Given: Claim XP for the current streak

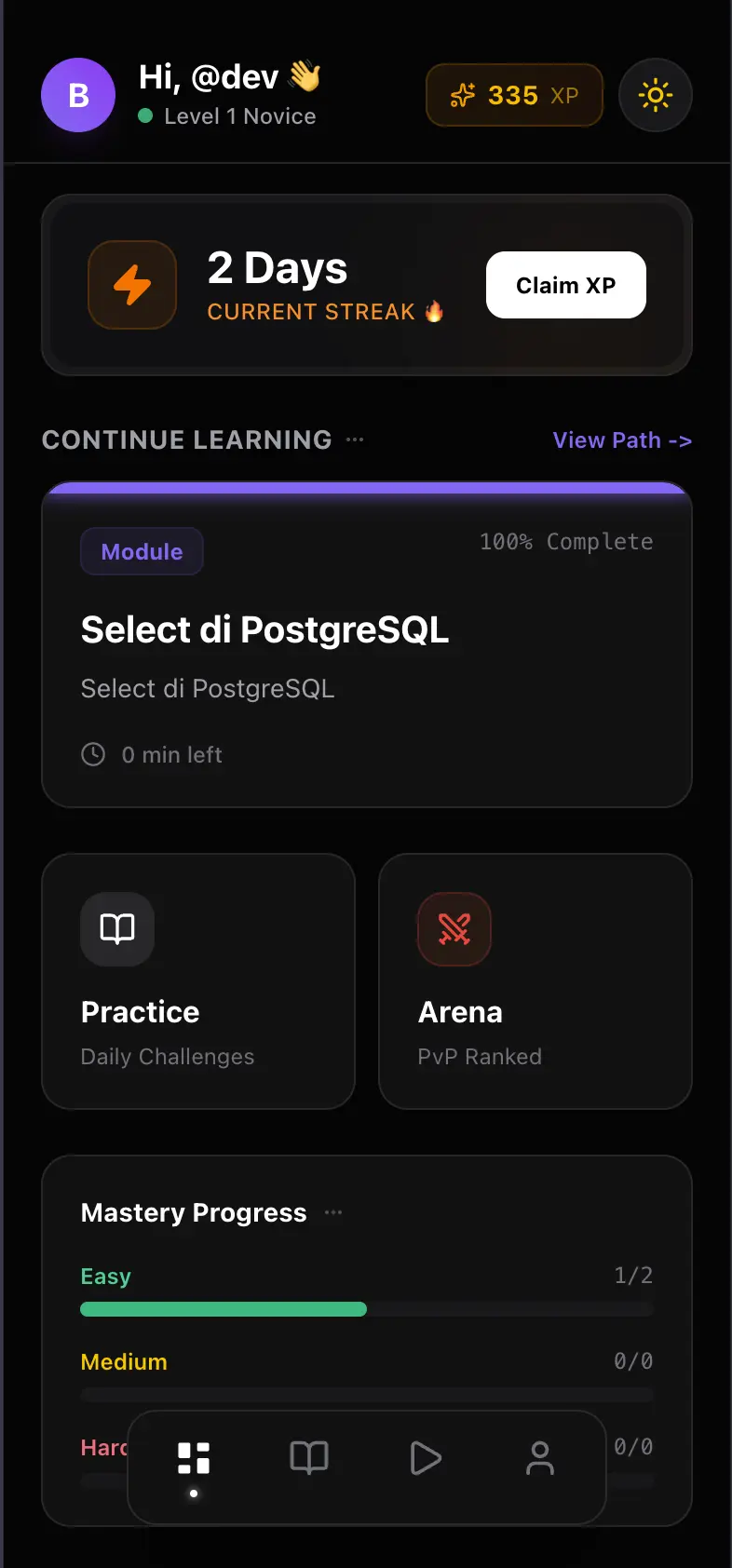Looking at the screenshot, I should (565, 285).
